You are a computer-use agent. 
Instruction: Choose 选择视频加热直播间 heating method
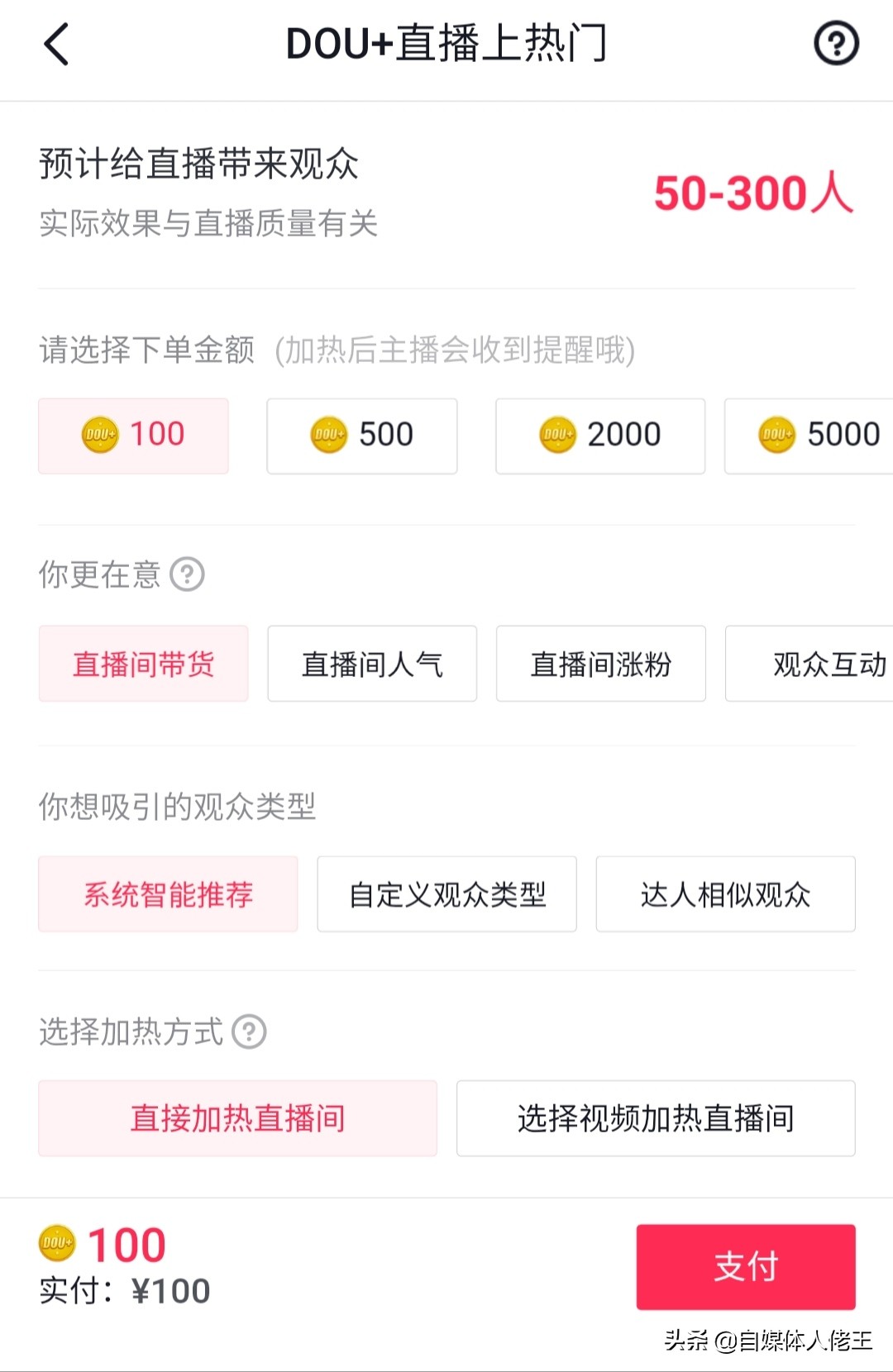(655, 1118)
